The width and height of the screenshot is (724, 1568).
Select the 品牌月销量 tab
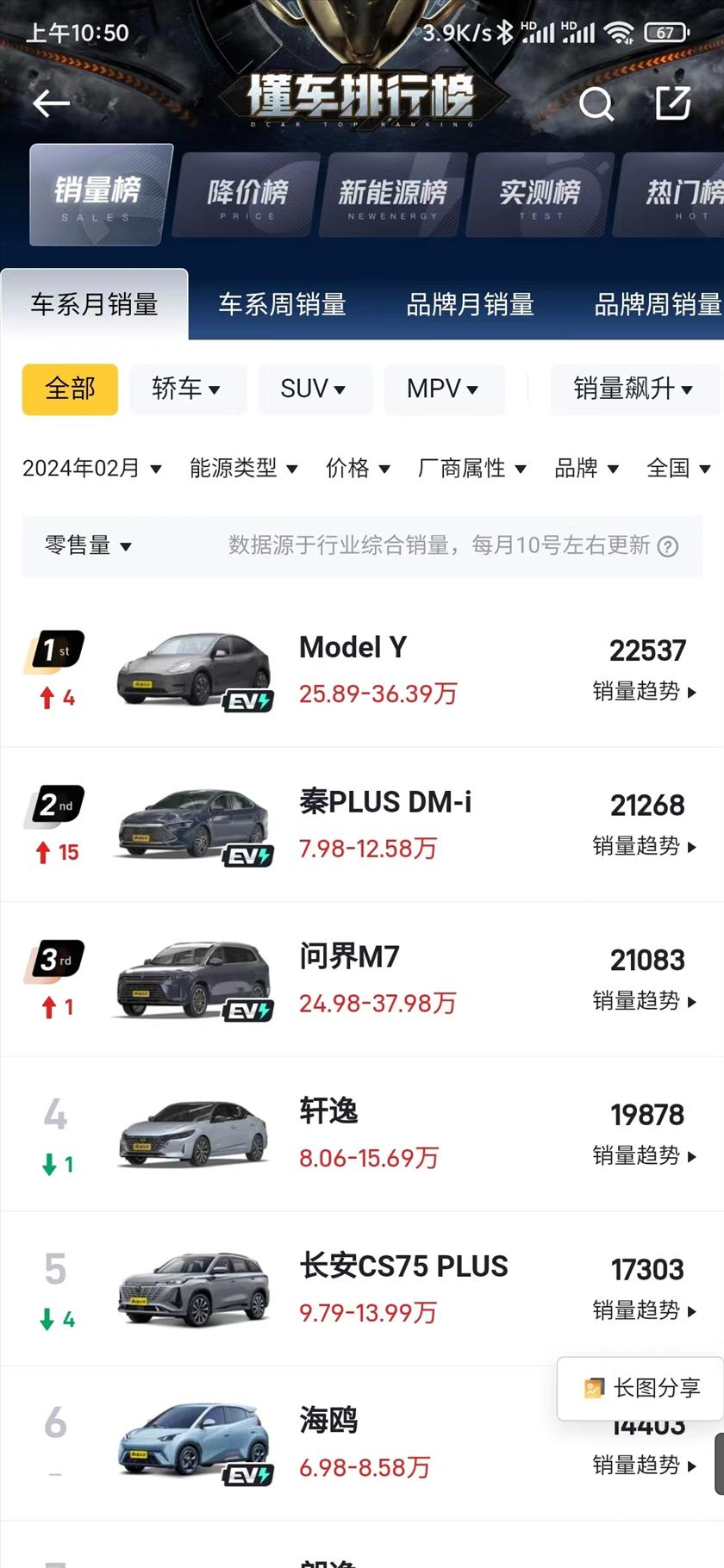click(x=470, y=304)
